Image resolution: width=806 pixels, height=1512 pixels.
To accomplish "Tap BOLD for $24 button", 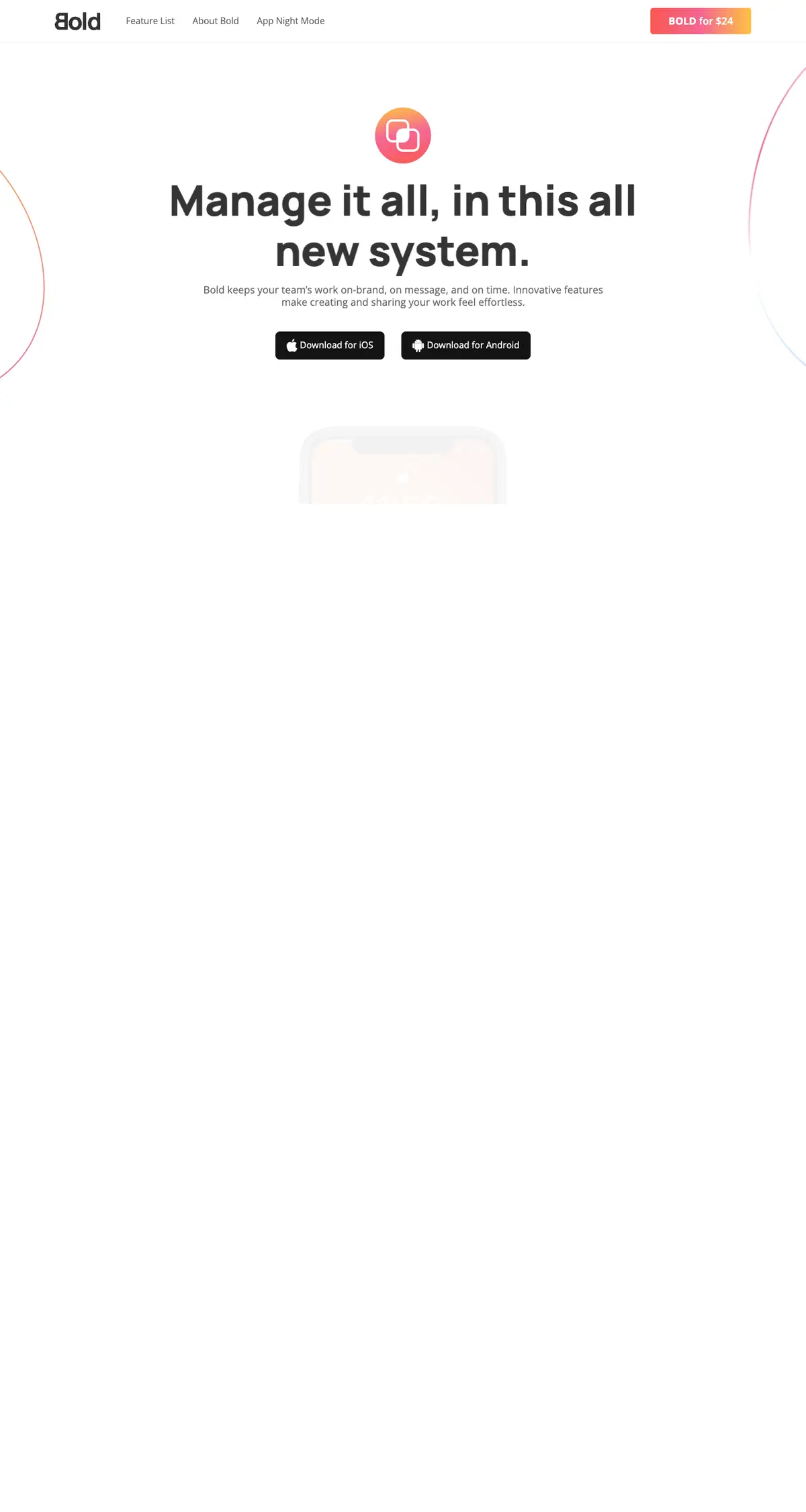I will (701, 21).
